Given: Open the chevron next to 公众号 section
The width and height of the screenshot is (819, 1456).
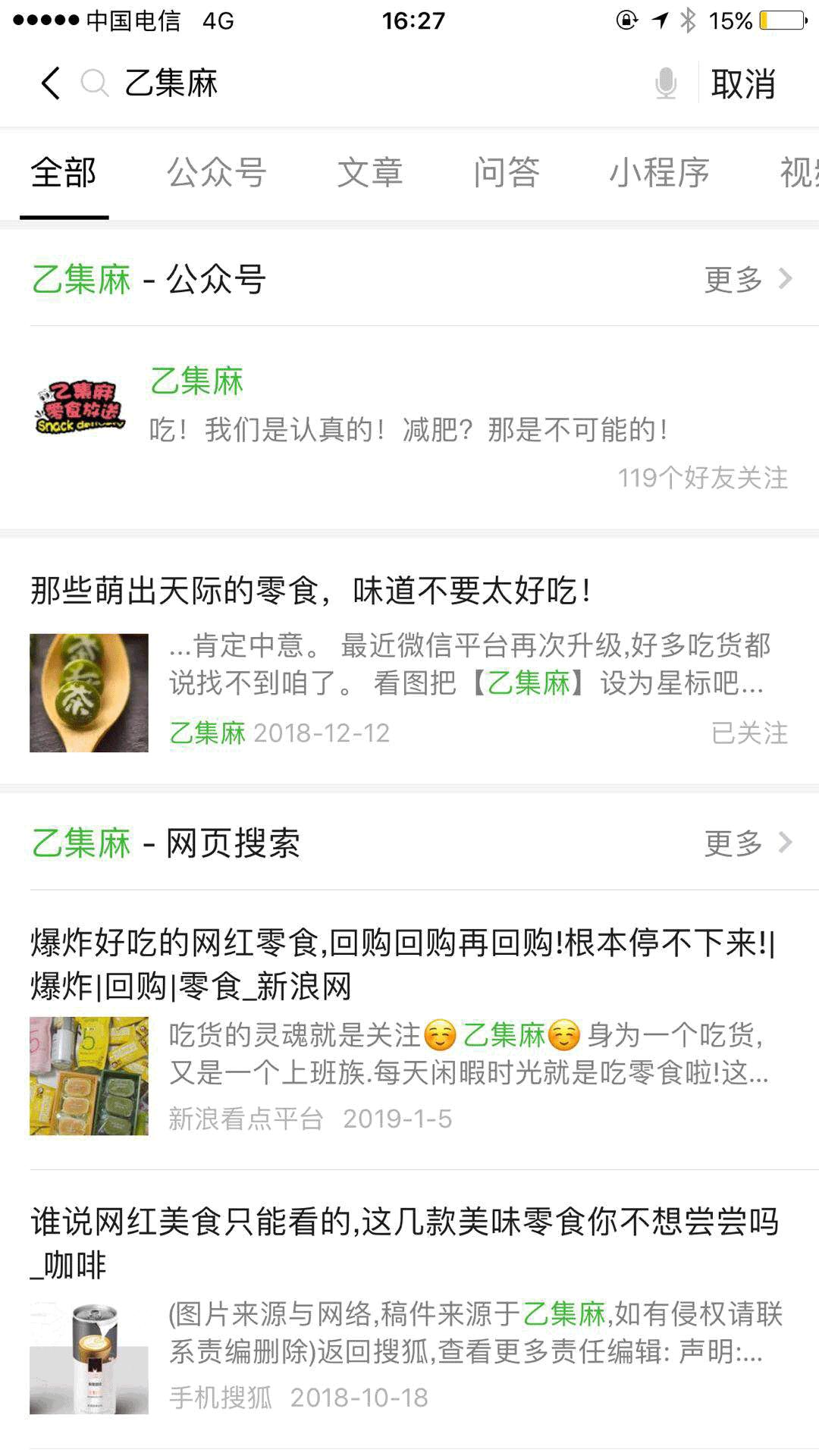Looking at the screenshot, I should point(786,281).
